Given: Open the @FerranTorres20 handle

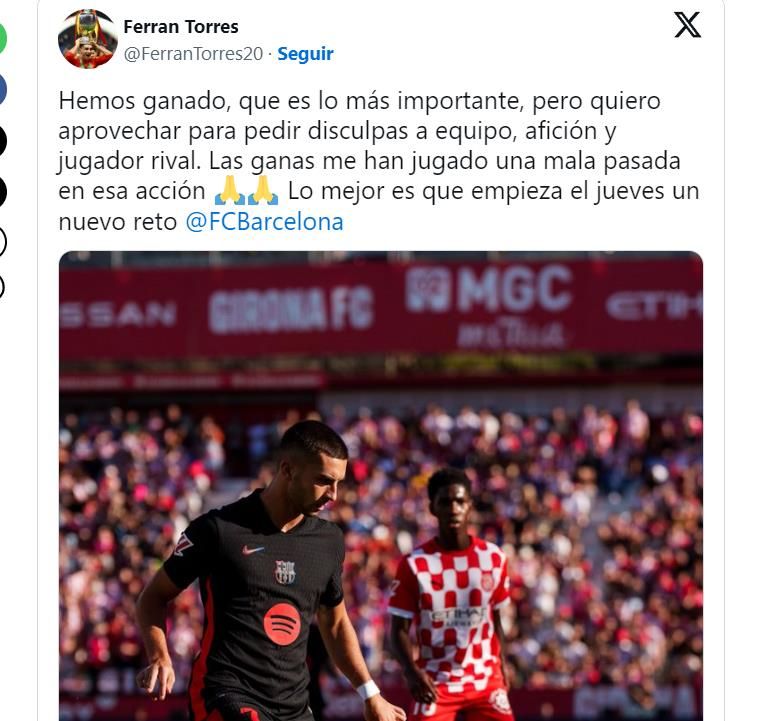Looking at the screenshot, I should [x=194, y=54].
